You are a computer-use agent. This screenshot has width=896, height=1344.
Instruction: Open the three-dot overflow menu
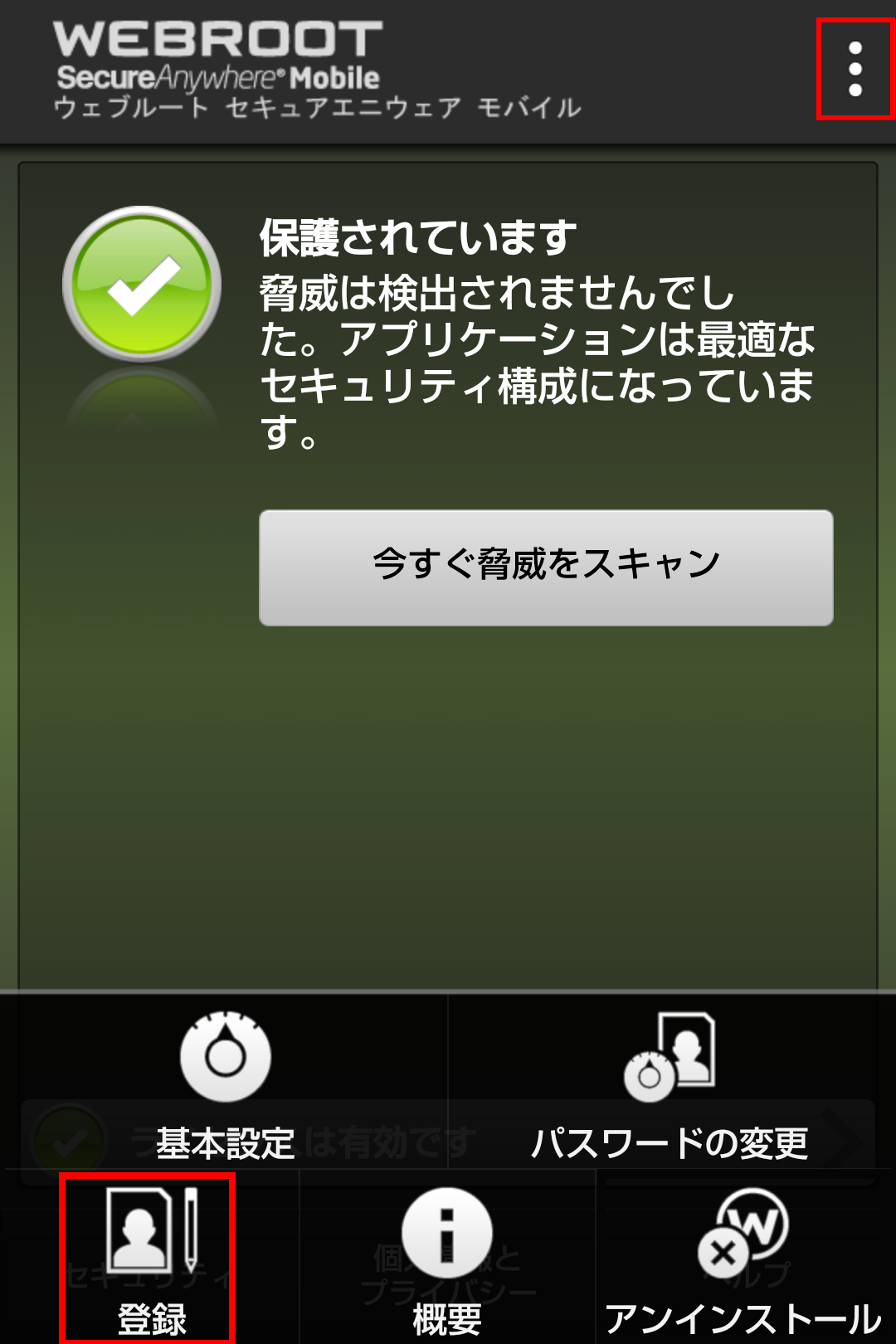pos(855,70)
